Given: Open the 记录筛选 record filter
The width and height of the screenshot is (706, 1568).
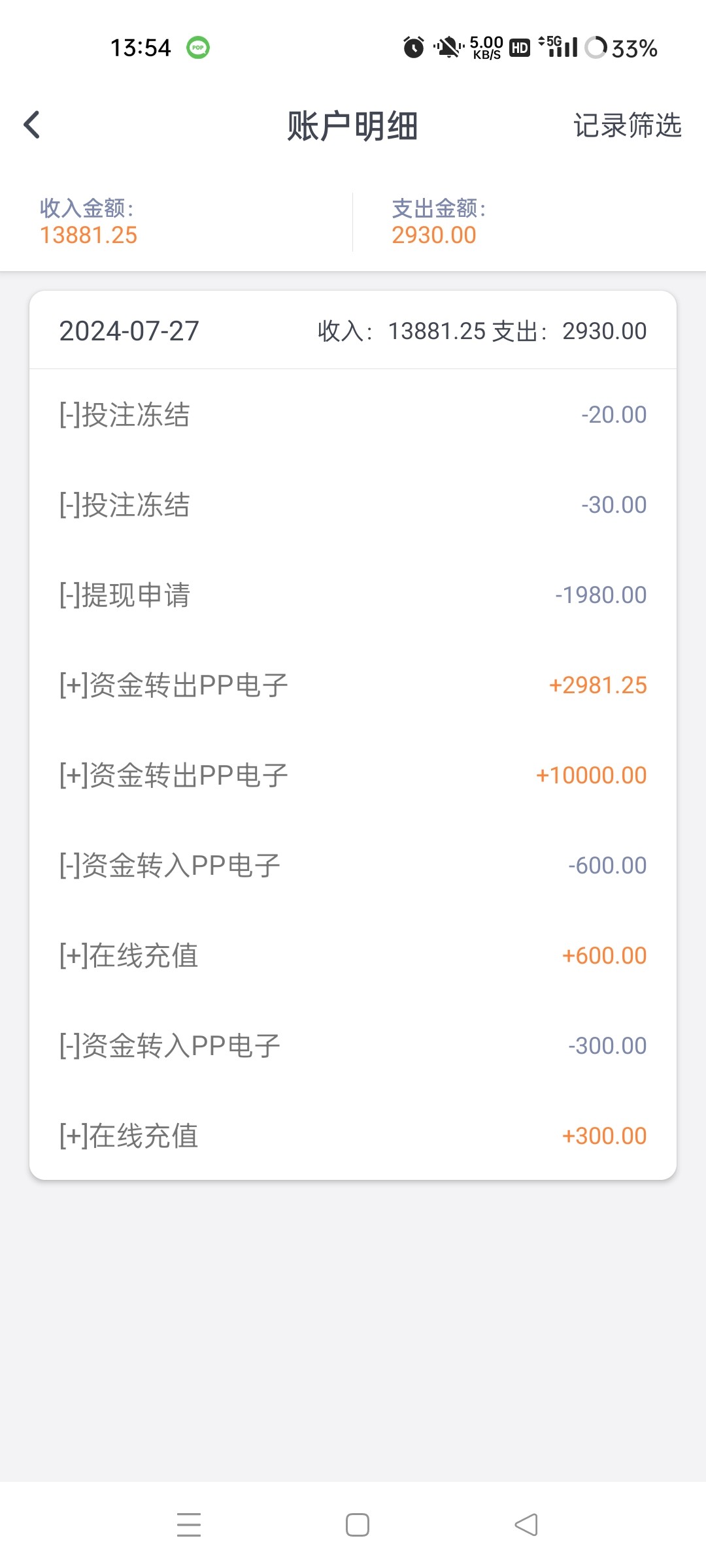Looking at the screenshot, I should click(x=627, y=125).
